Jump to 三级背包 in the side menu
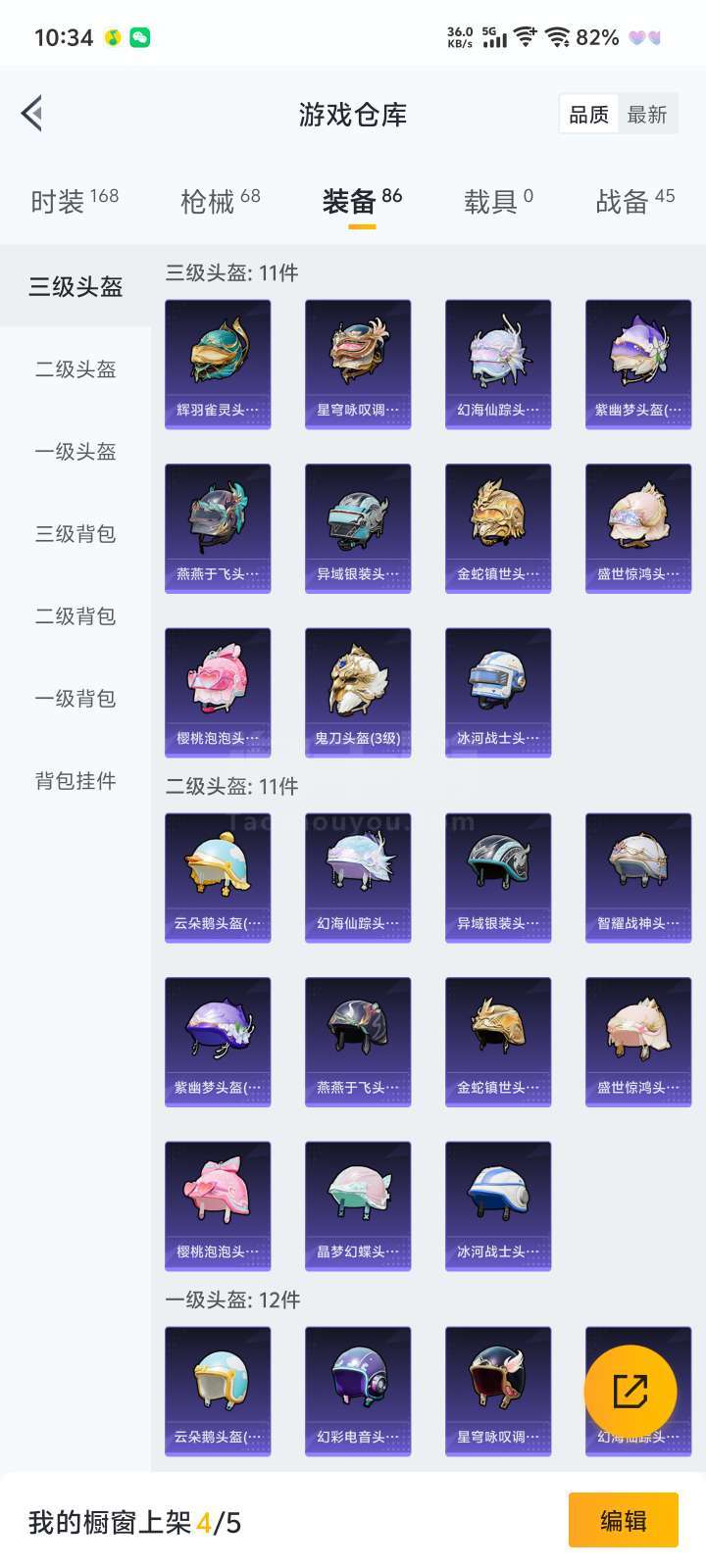The height and width of the screenshot is (1568, 706). click(76, 534)
